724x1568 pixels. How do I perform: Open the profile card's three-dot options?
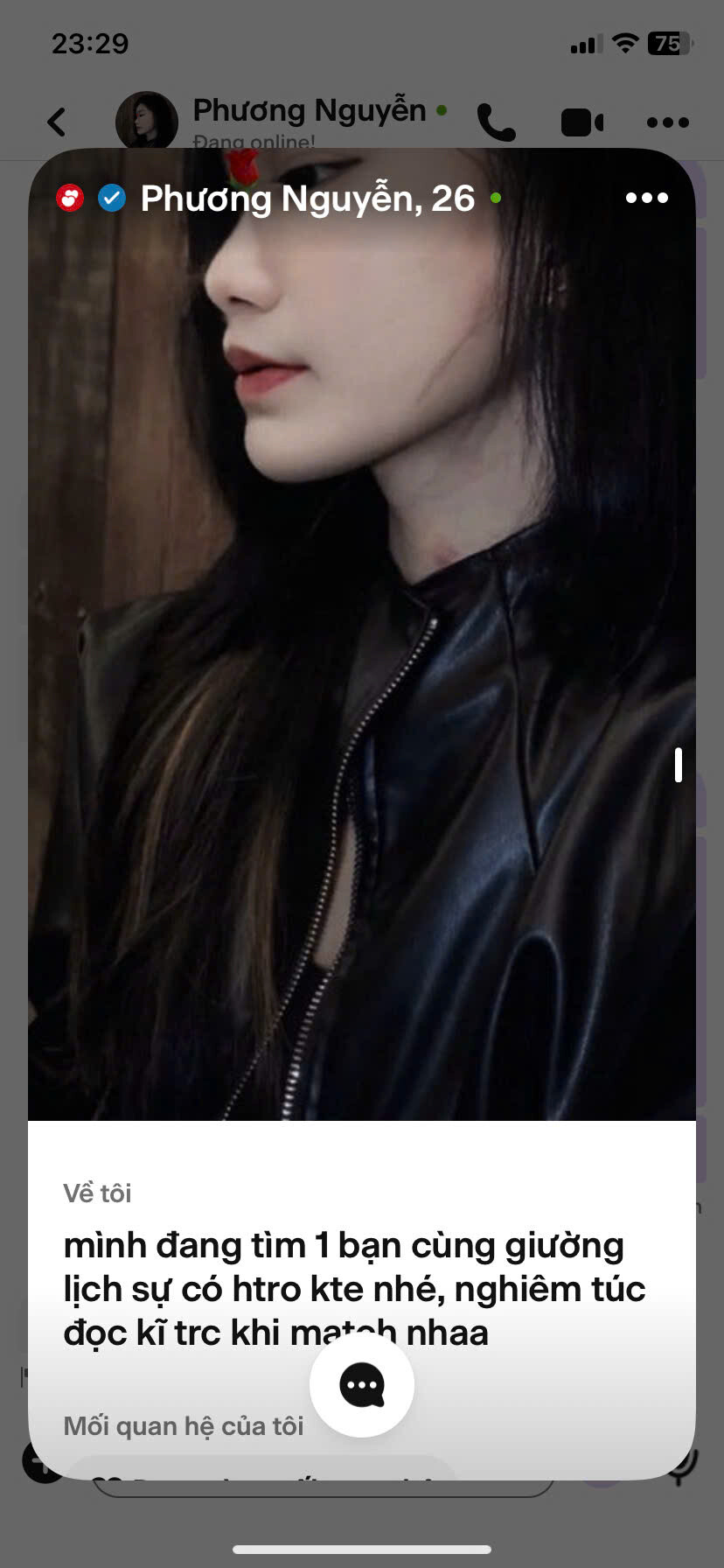pos(647,199)
